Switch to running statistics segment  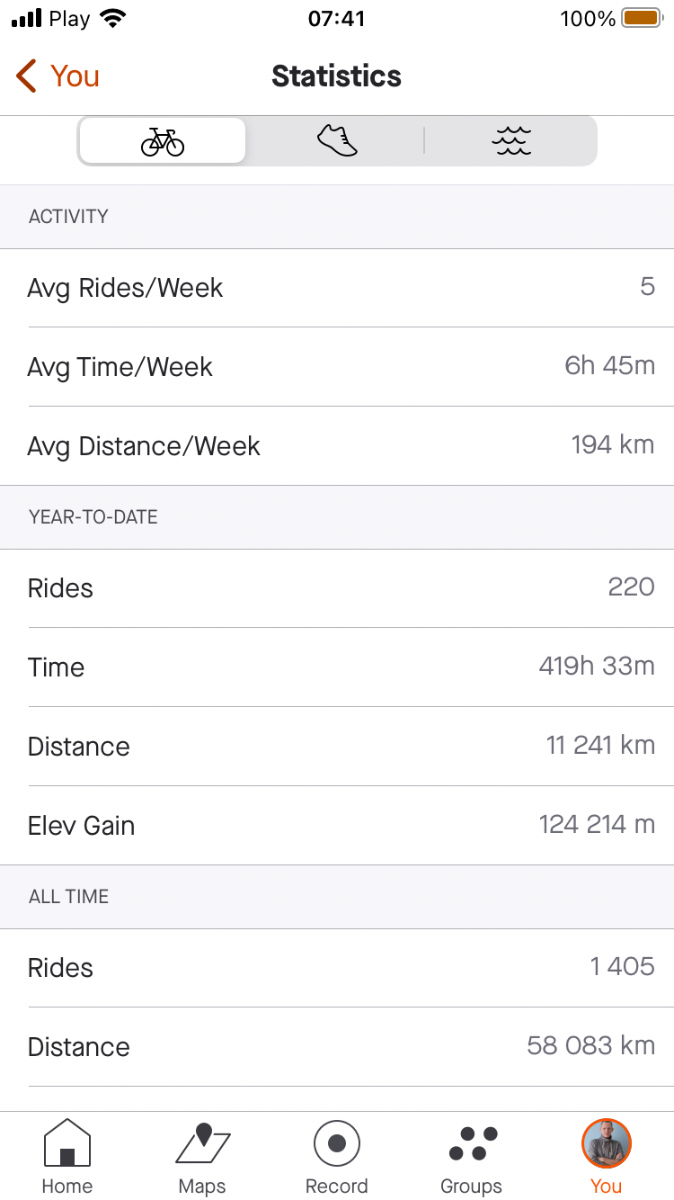337,141
